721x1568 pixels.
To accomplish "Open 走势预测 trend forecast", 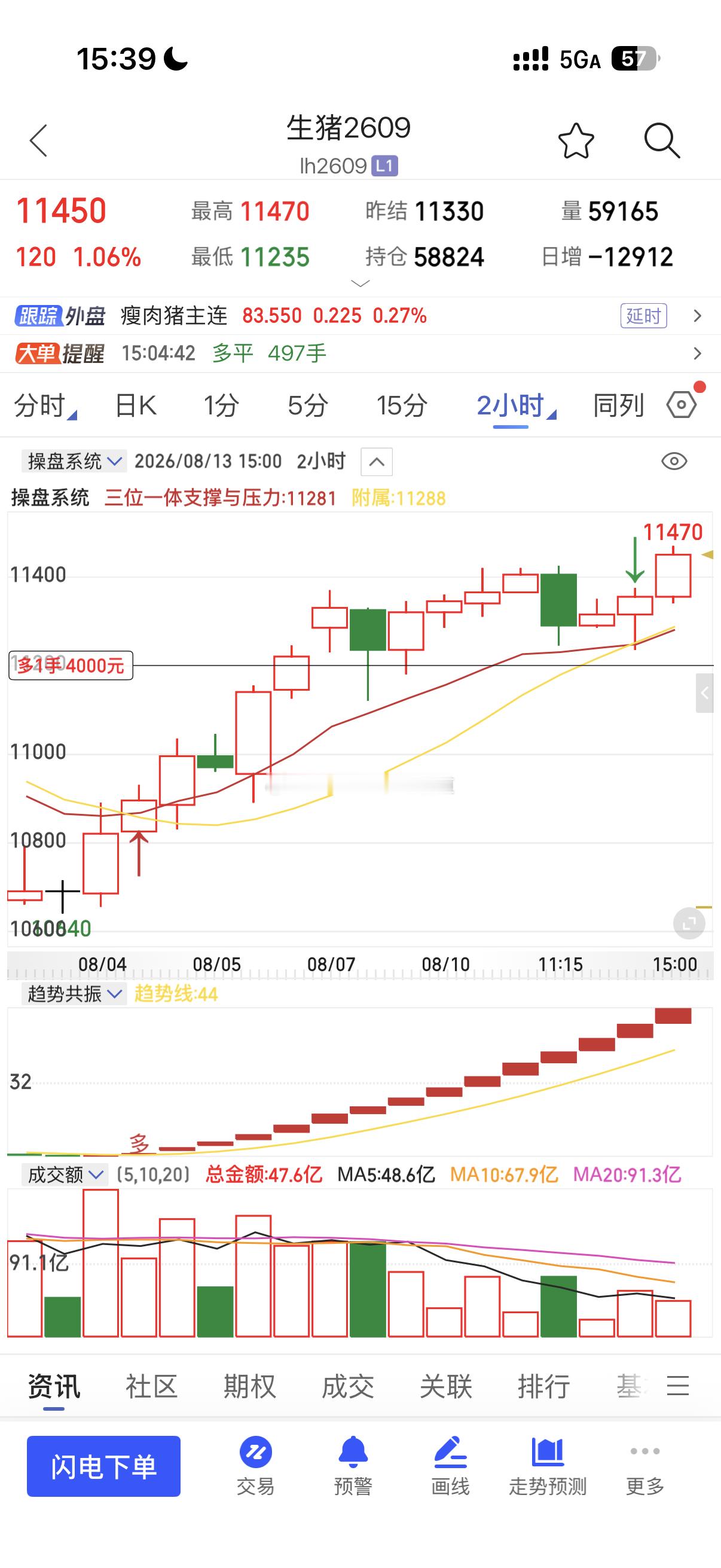I will (x=548, y=1466).
